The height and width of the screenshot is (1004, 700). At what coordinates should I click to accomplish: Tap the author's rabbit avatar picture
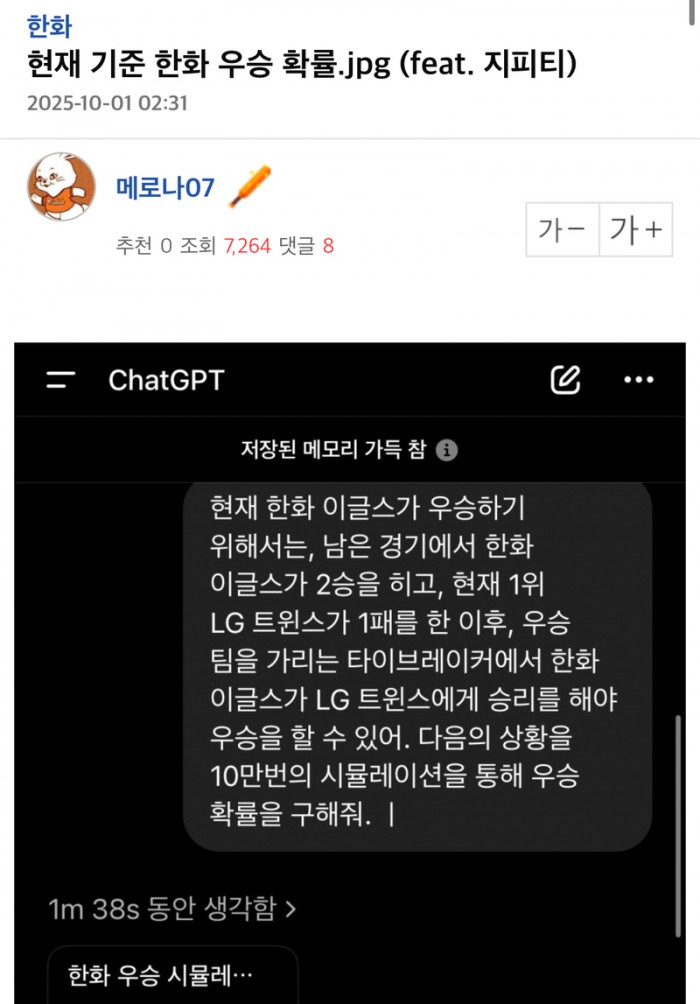click(62, 187)
